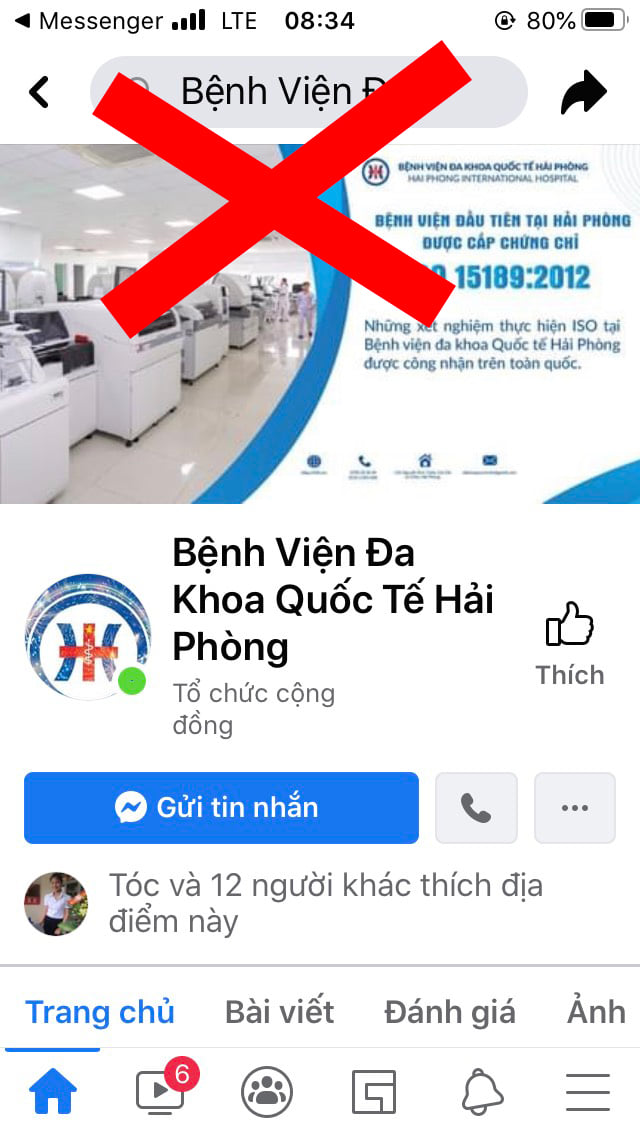
Task: Open the Groups tab
Action: (267, 1091)
